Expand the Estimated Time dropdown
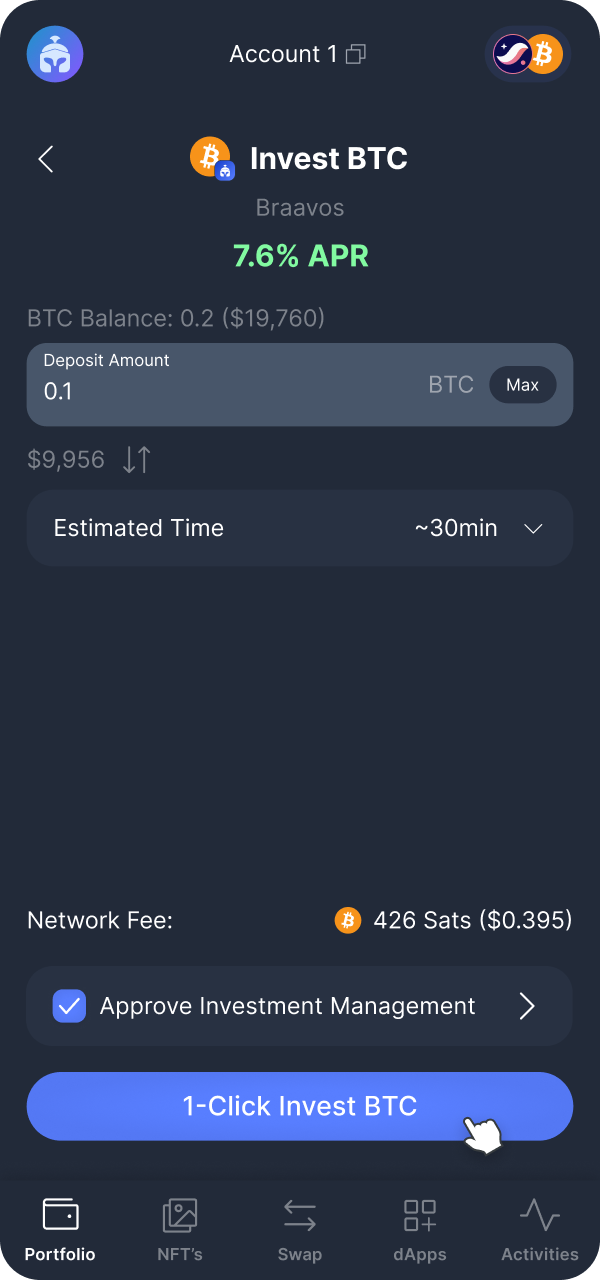600x1280 pixels. pyautogui.click(x=300, y=528)
